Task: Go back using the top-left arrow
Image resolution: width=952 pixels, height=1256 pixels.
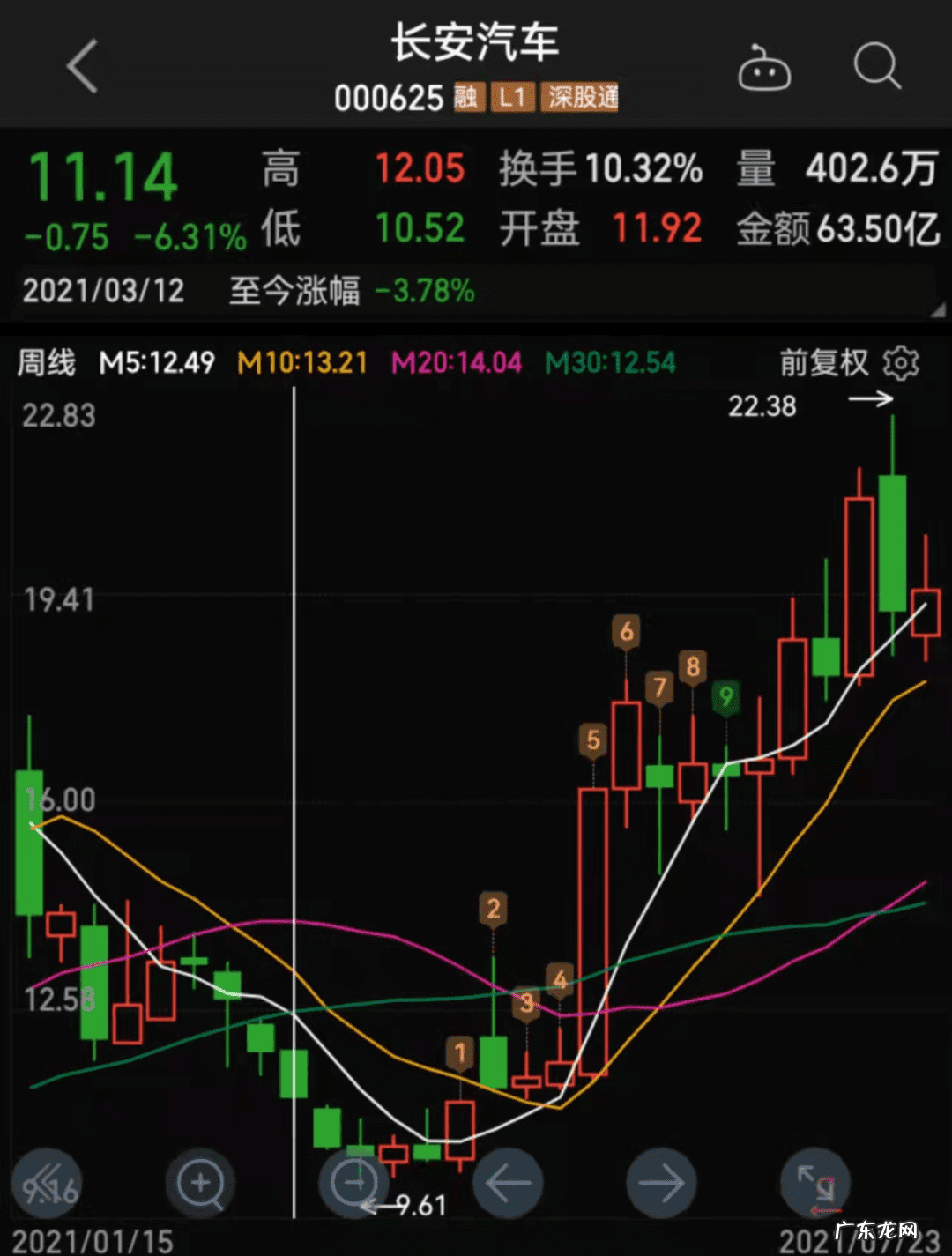Action: pos(83,67)
